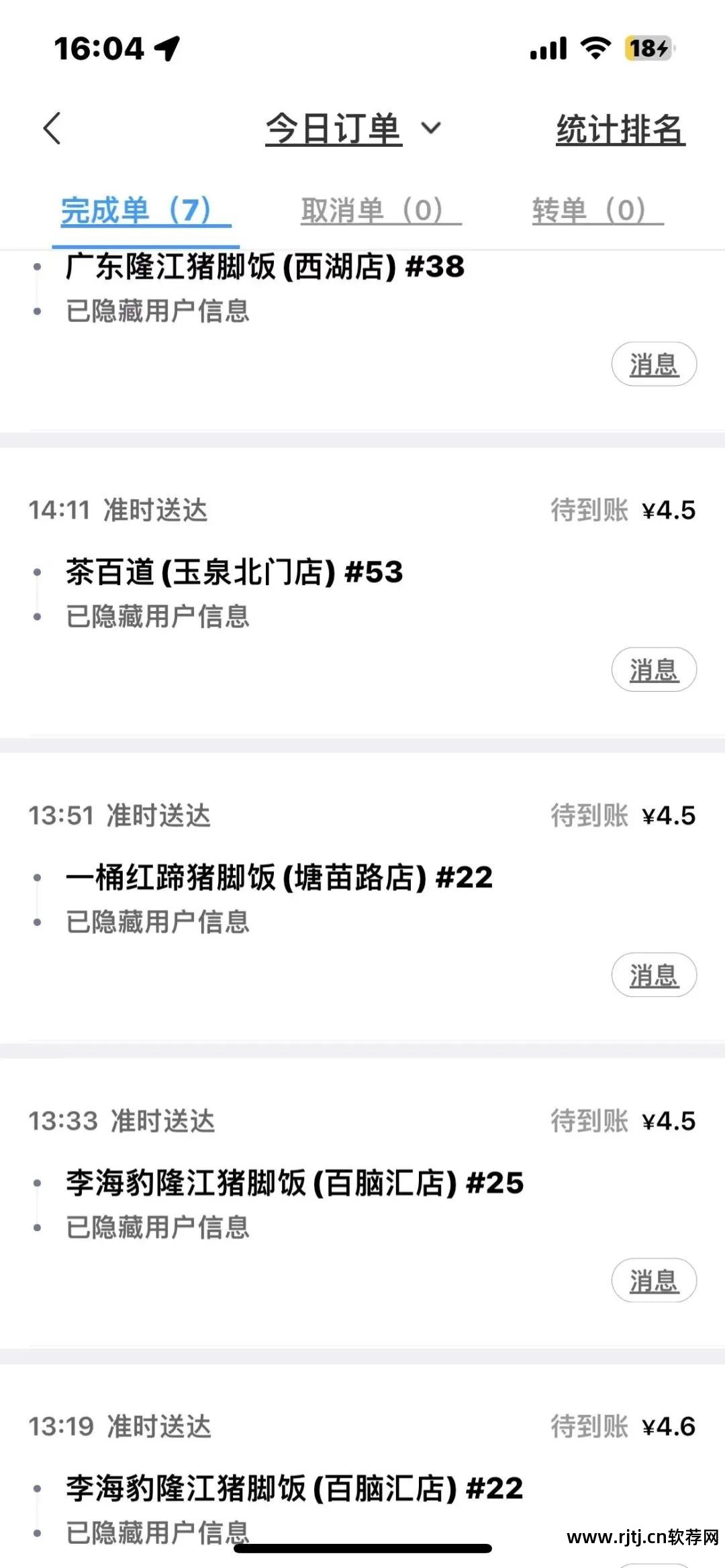Screen dimensions: 725x1568
Task: Open the 茶百道 (玉泉北门店) #53 order details
Action: pos(235,570)
